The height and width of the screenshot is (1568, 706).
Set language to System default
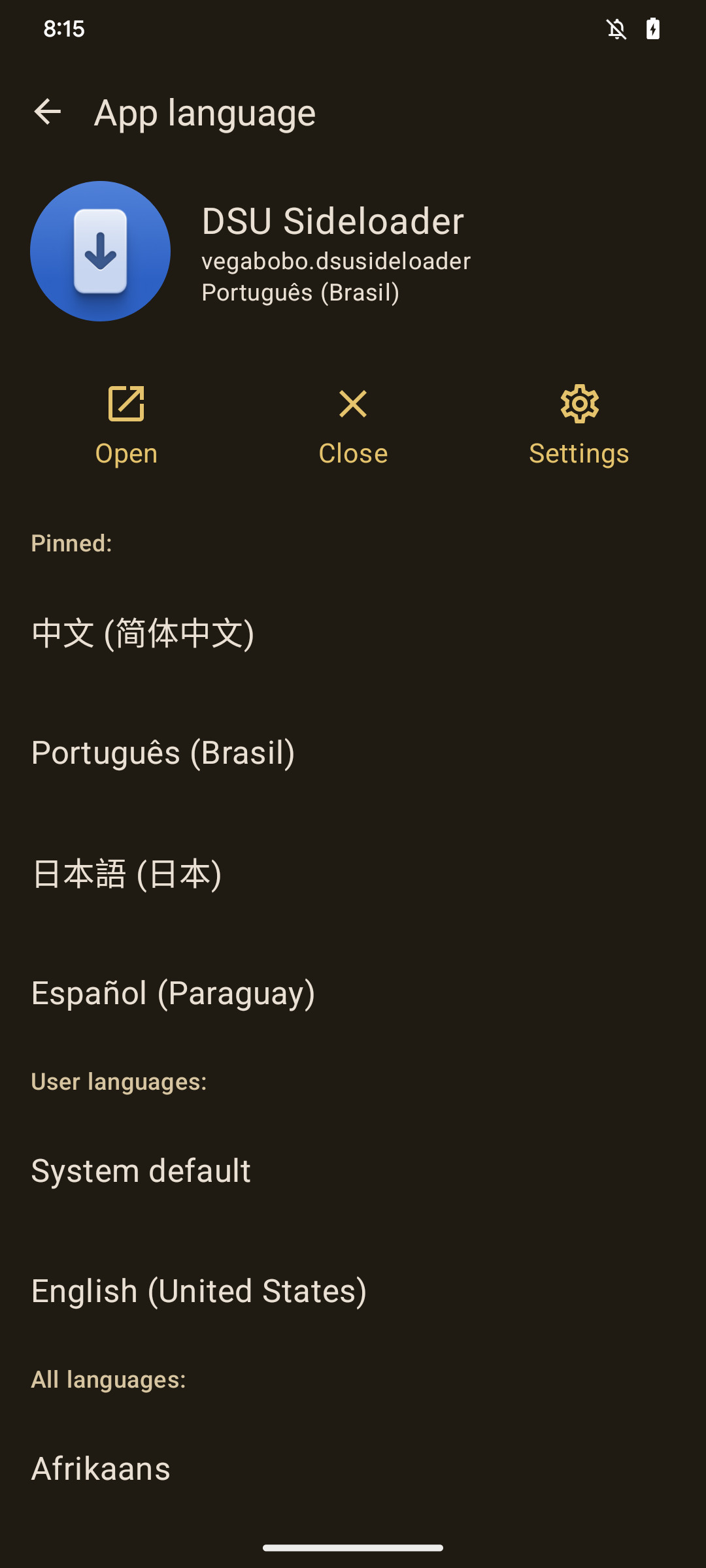click(353, 1171)
